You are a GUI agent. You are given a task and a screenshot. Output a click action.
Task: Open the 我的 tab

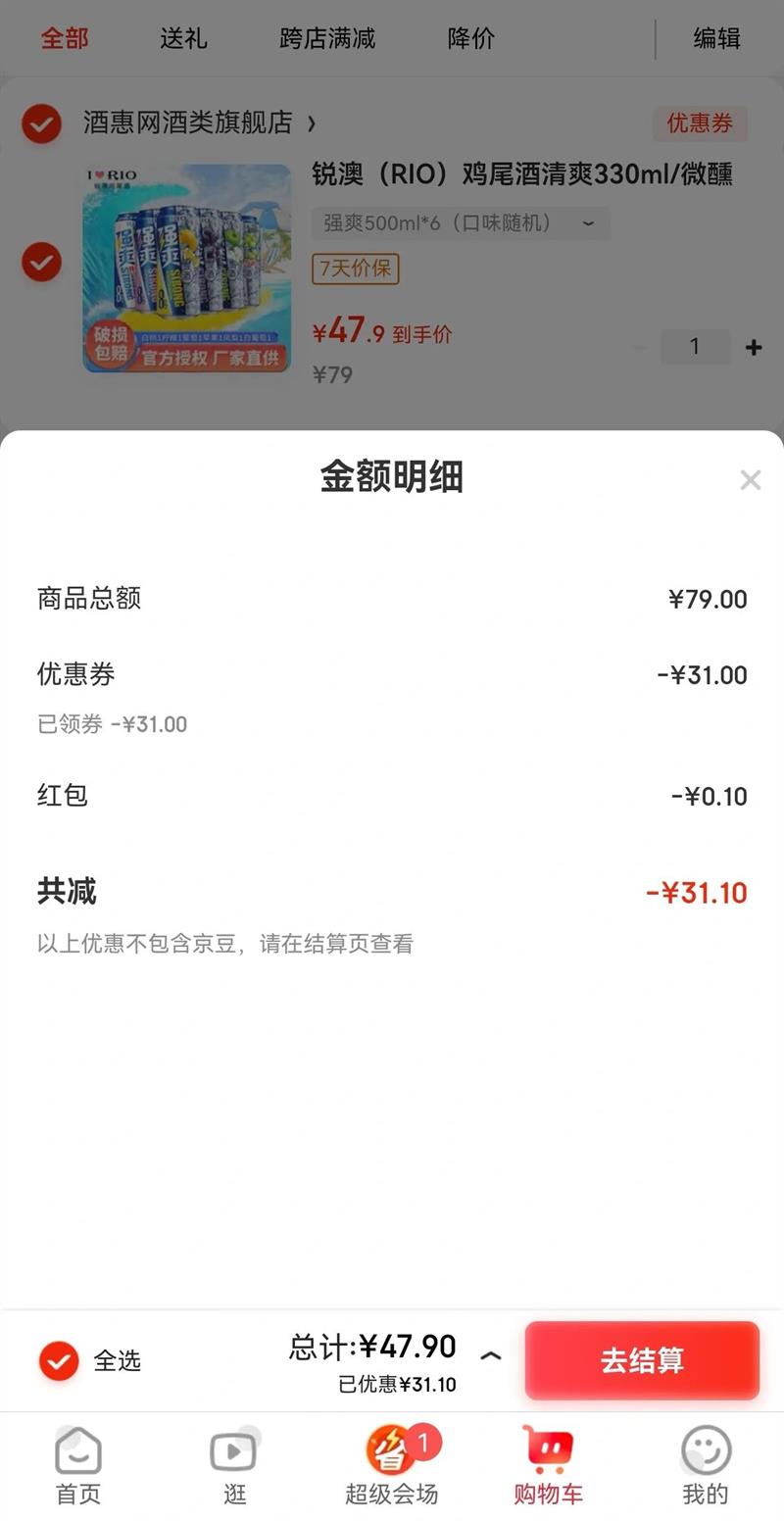point(706,1466)
